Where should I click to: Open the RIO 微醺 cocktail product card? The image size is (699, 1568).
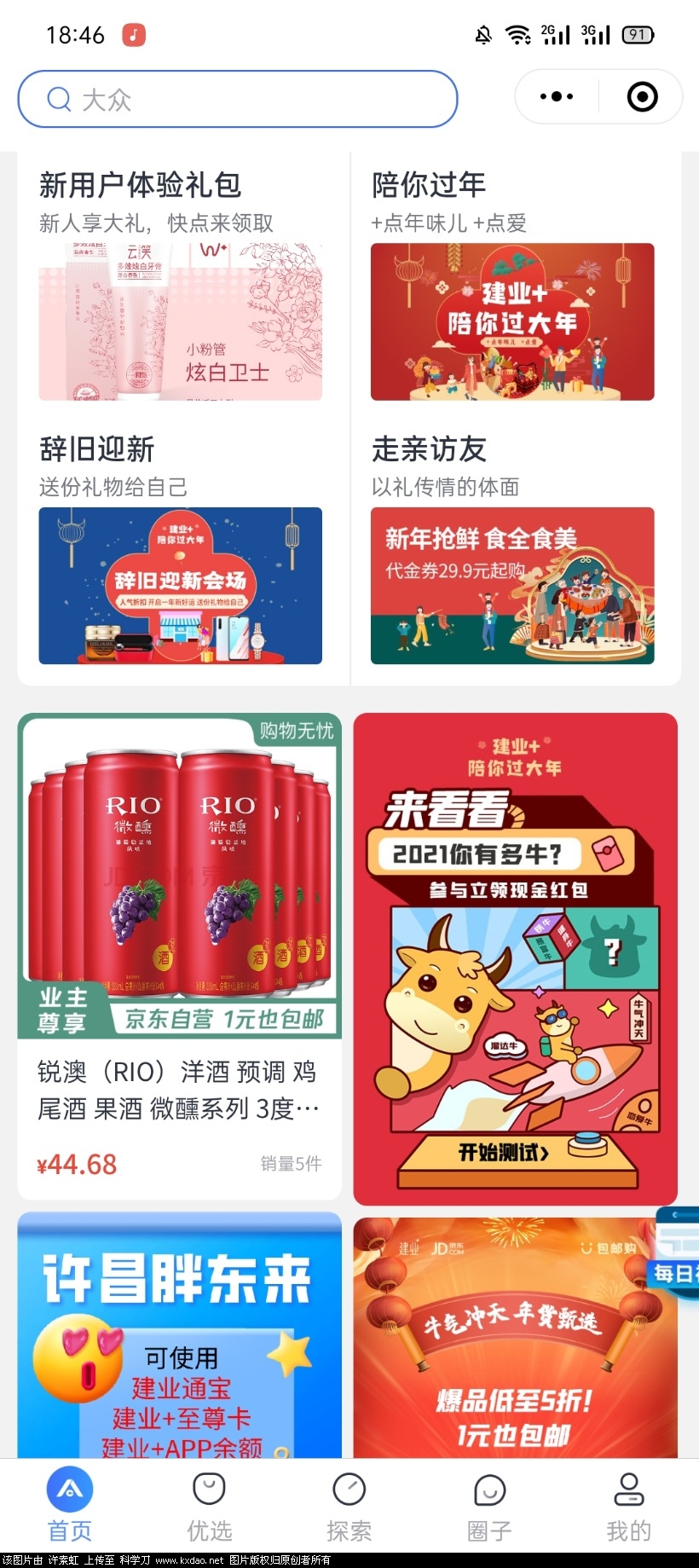coord(179,955)
